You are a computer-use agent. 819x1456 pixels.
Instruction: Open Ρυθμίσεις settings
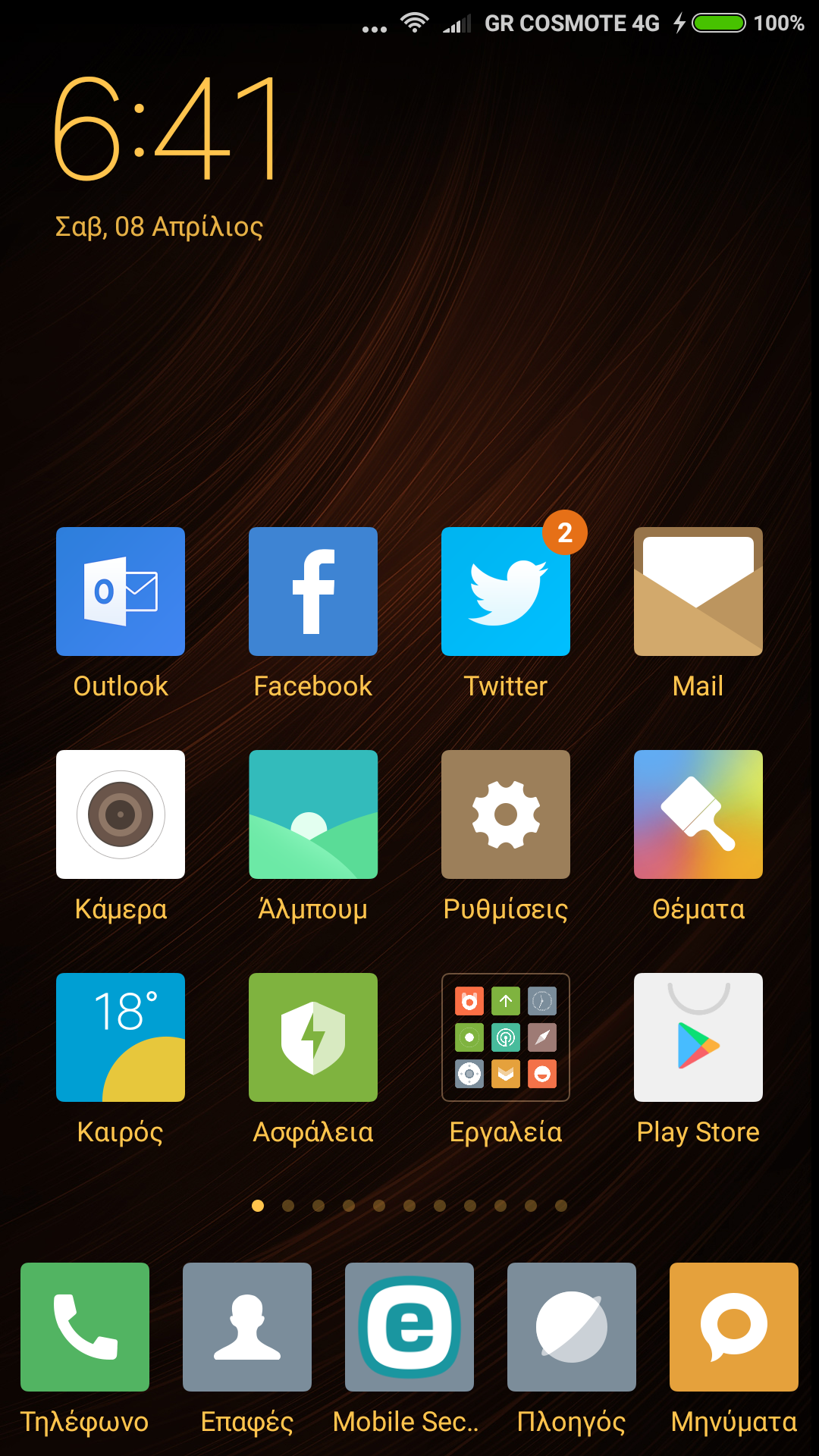(506, 814)
